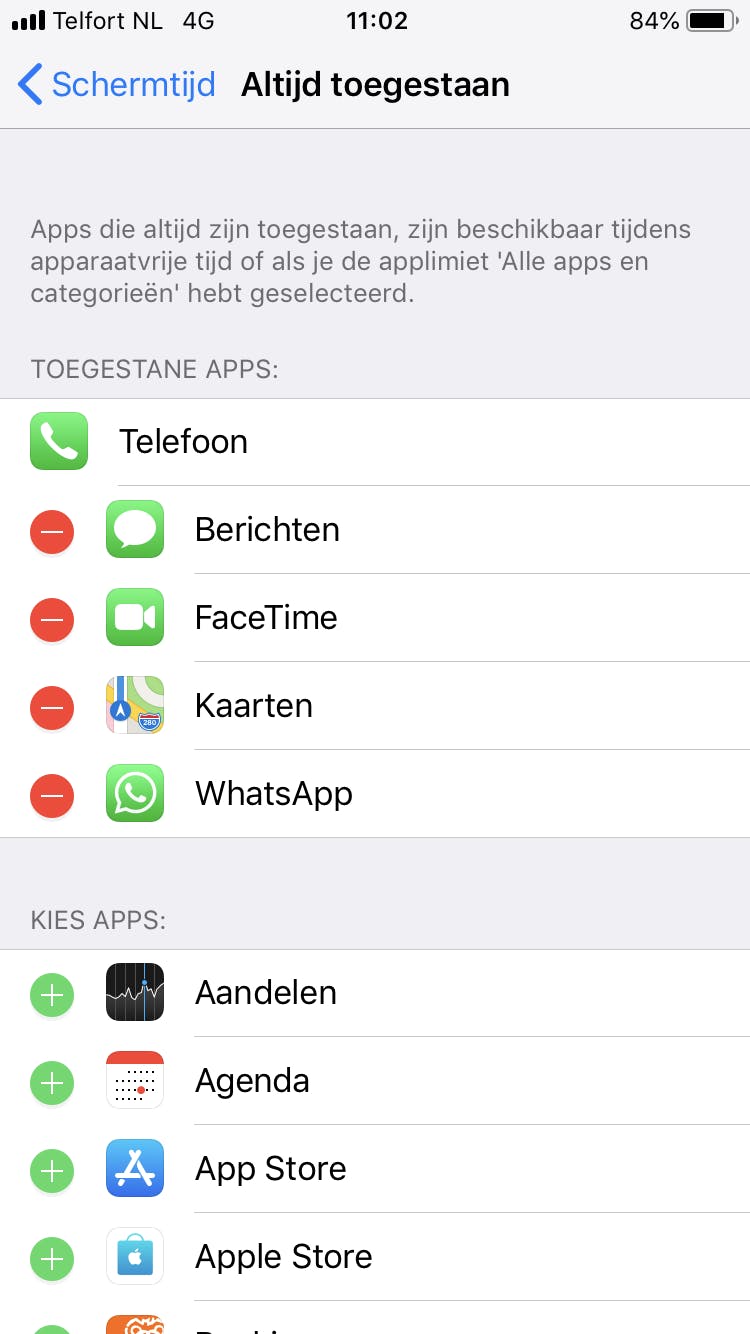Select the FaceTime app icon
The image size is (750, 1334).
(134, 617)
